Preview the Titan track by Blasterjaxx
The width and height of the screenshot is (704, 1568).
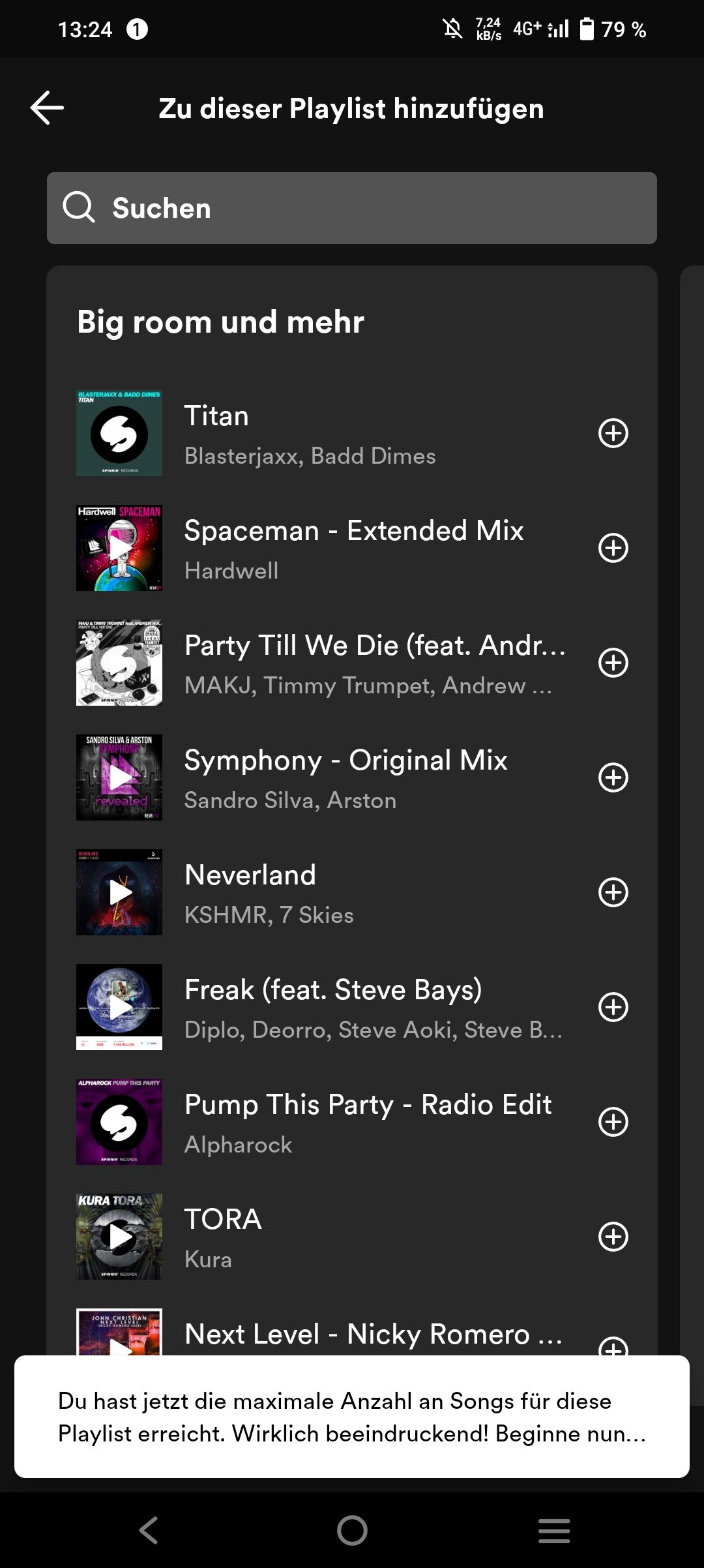click(x=119, y=433)
